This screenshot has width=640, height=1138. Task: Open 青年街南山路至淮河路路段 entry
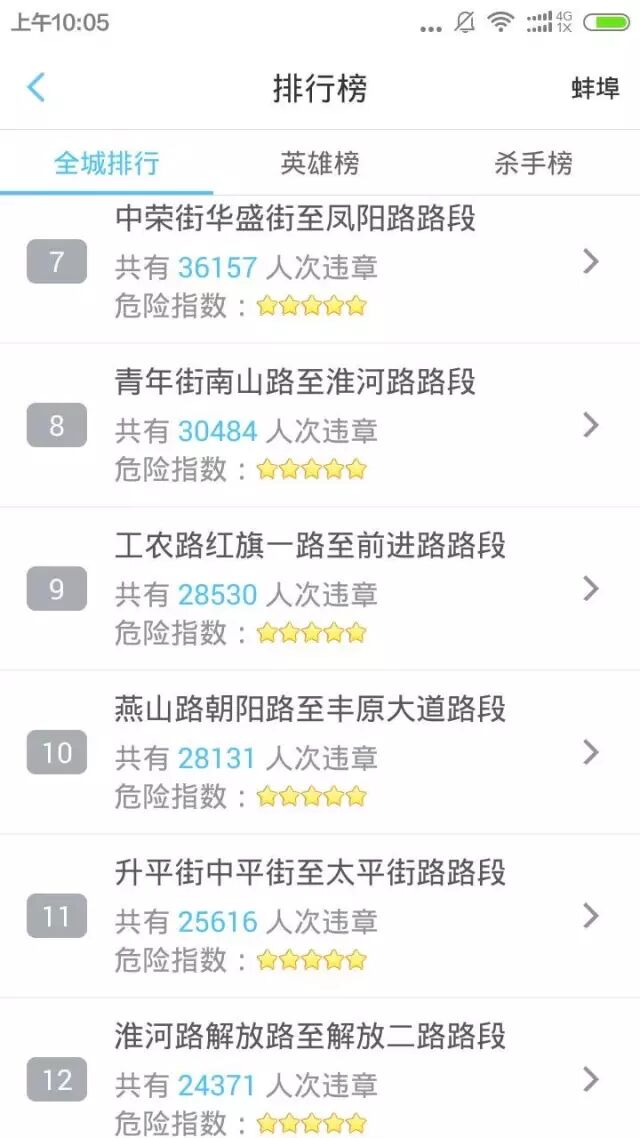pyautogui.click(x=320, y=426)
